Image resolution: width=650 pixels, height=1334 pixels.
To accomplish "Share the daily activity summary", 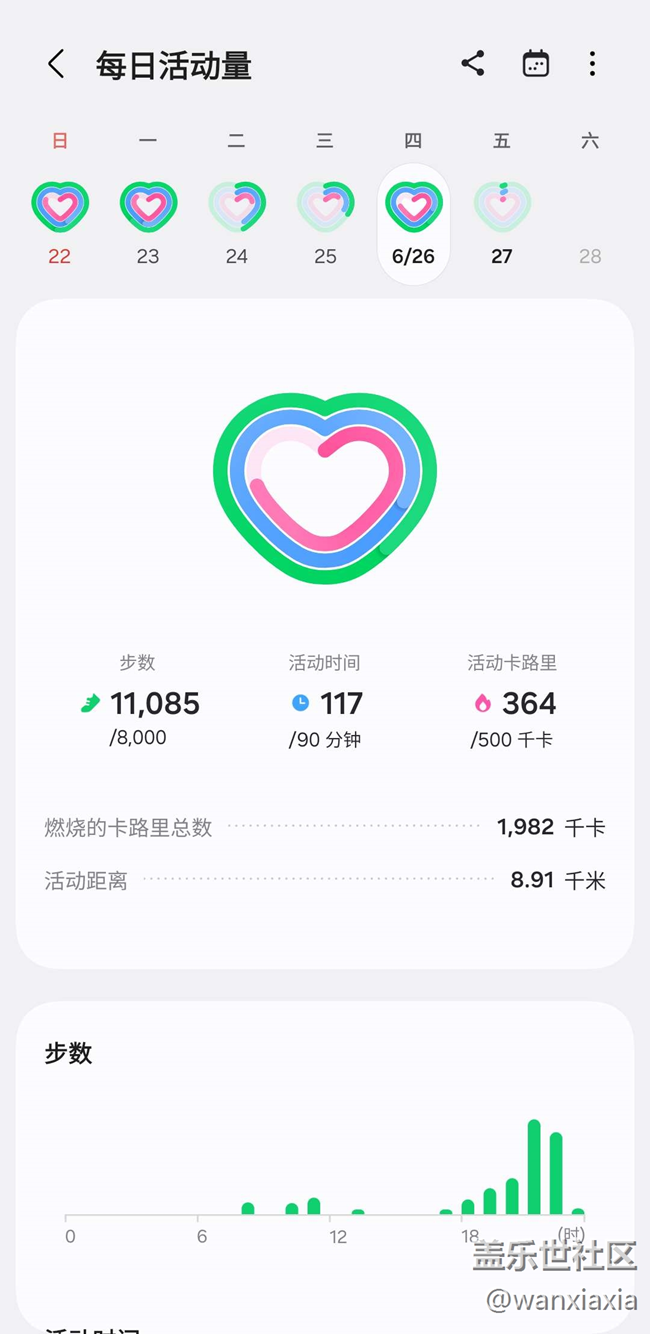I will (x=473, y=64).
